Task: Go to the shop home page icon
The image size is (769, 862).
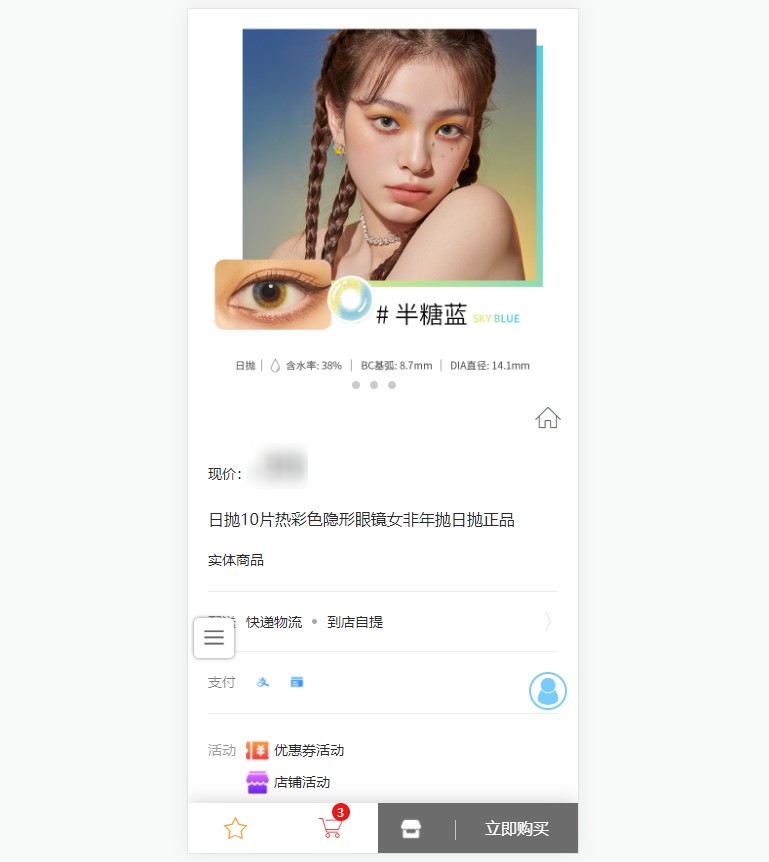Action: (547, 418)
